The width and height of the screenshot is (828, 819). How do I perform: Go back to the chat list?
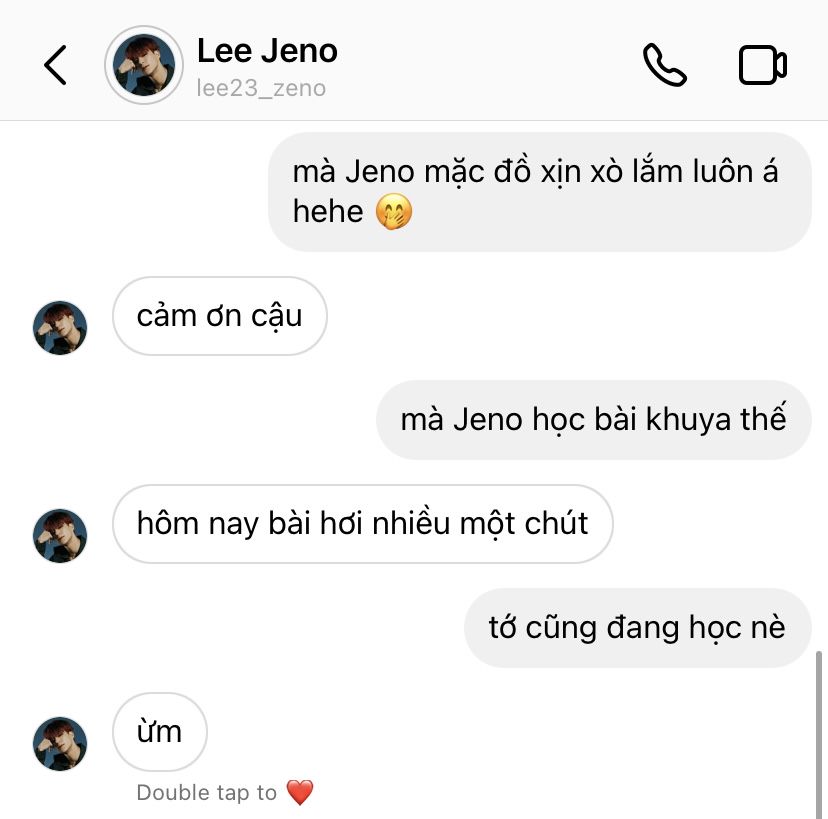pos(56,66)
